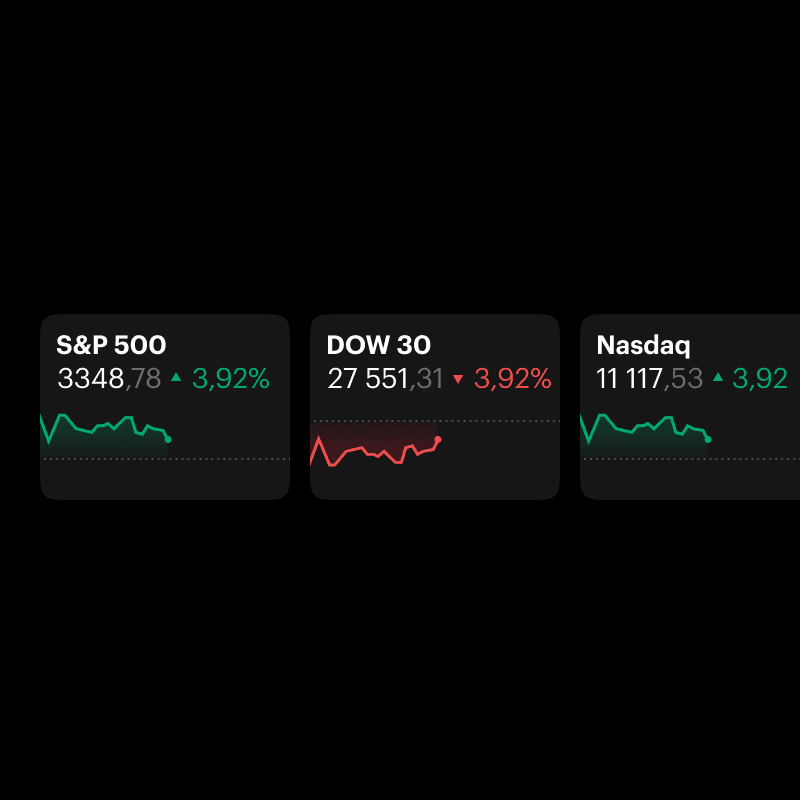Open the S&P 500 index card
Image resolution: width=800 pixels, height=800 pixels.
point(164,406)
